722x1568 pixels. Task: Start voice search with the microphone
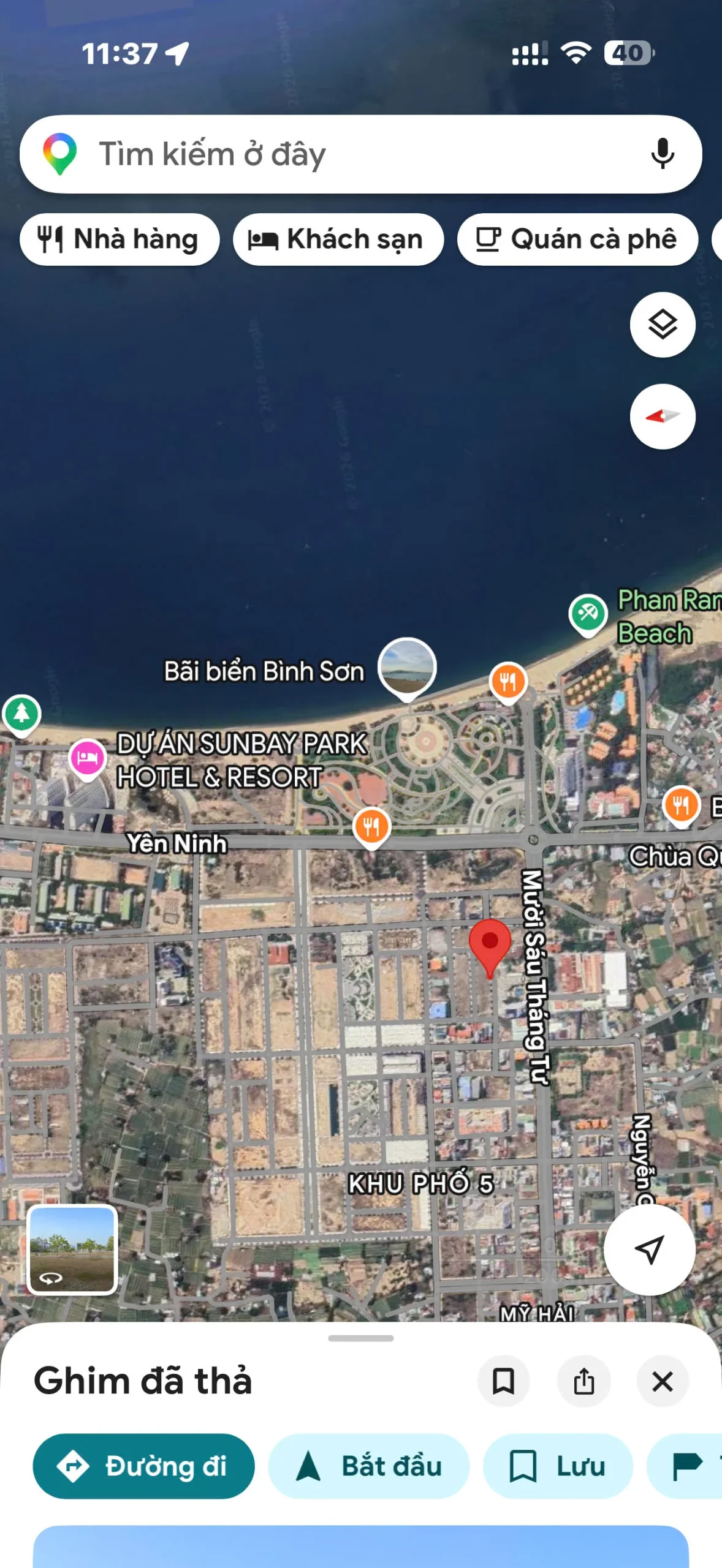[x=661, y=154]
